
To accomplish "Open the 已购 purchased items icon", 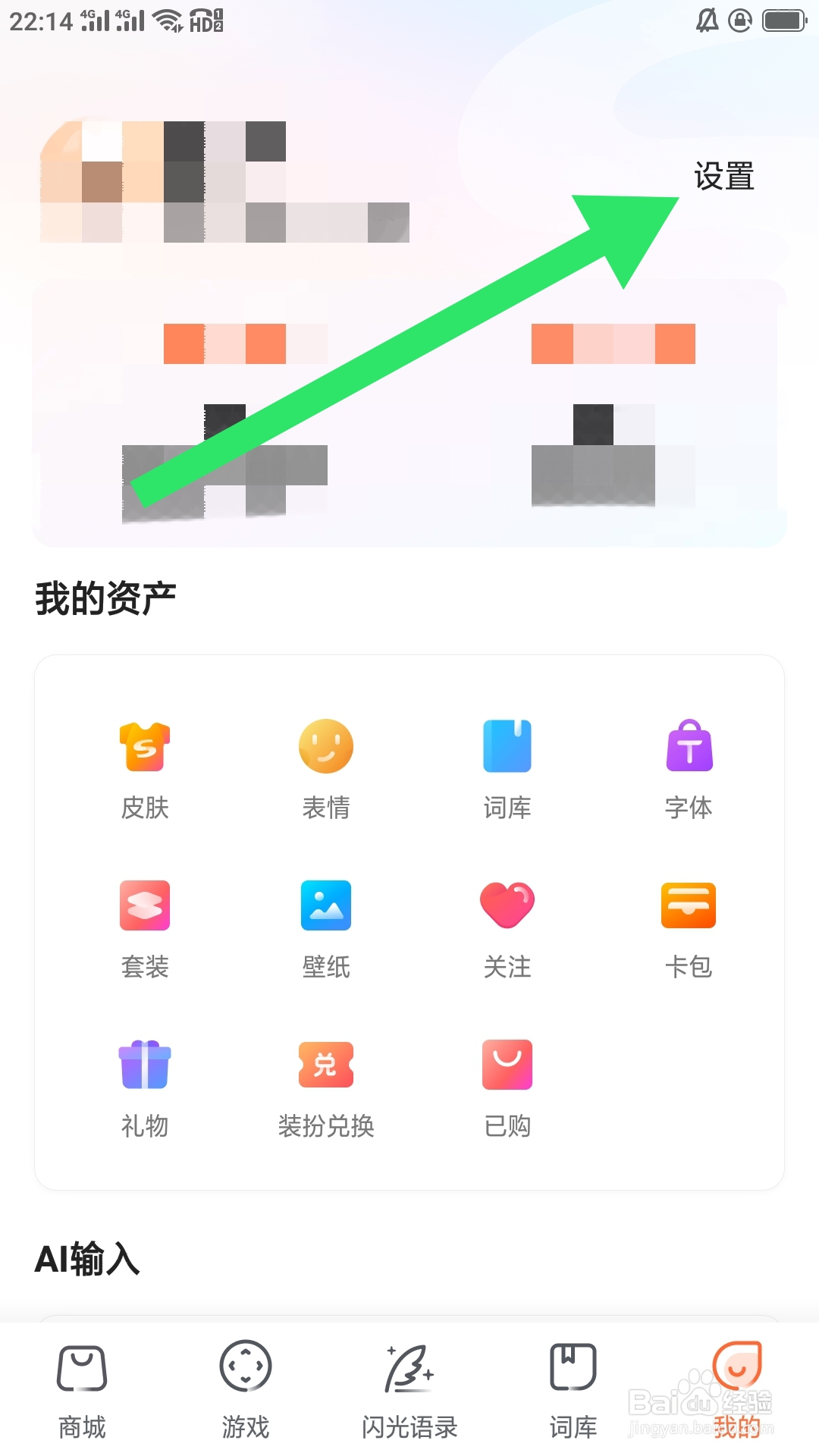I will (x=507, y=1084).
